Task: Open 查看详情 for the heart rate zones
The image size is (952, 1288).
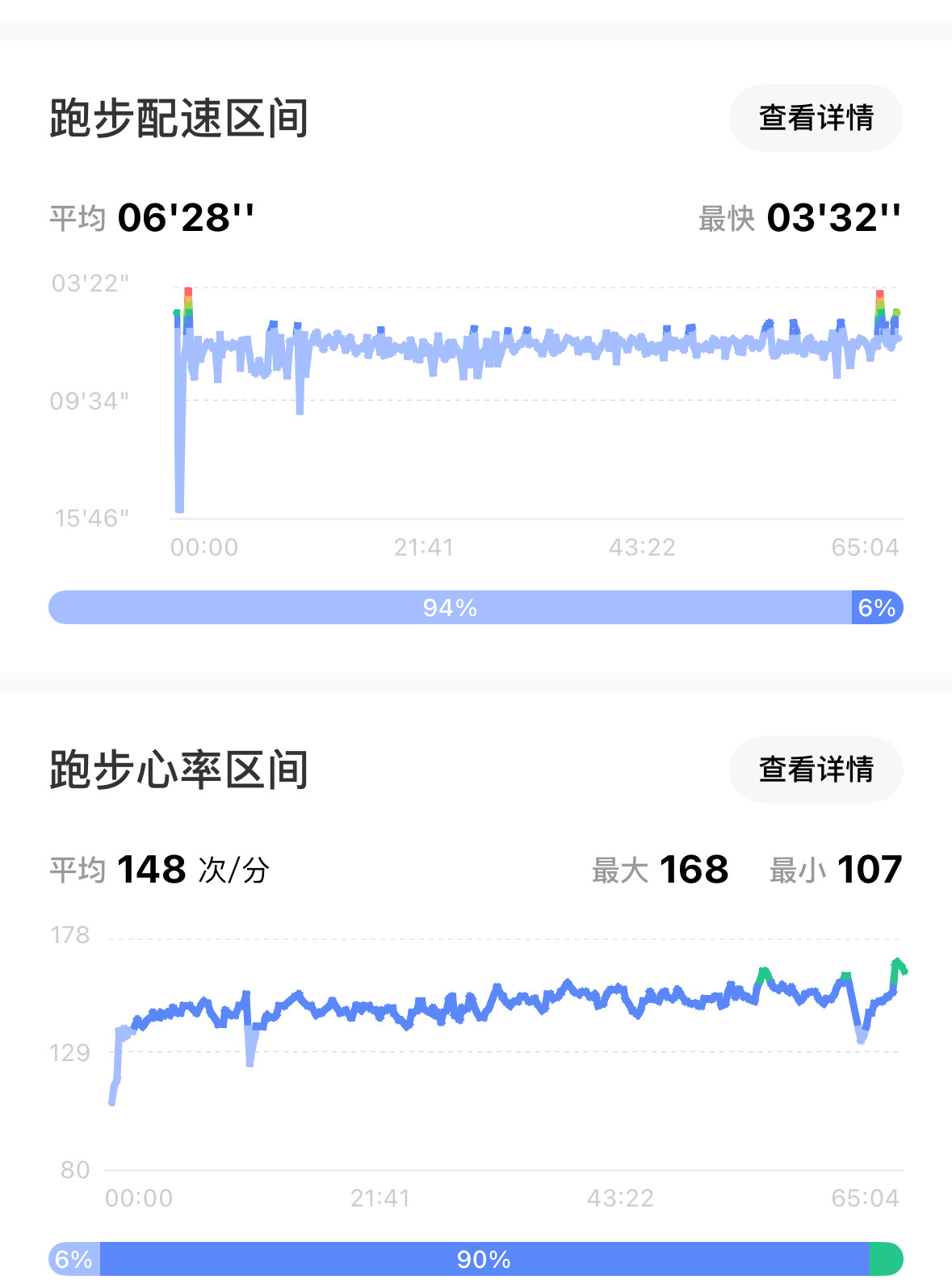Action: coord(816,770)
